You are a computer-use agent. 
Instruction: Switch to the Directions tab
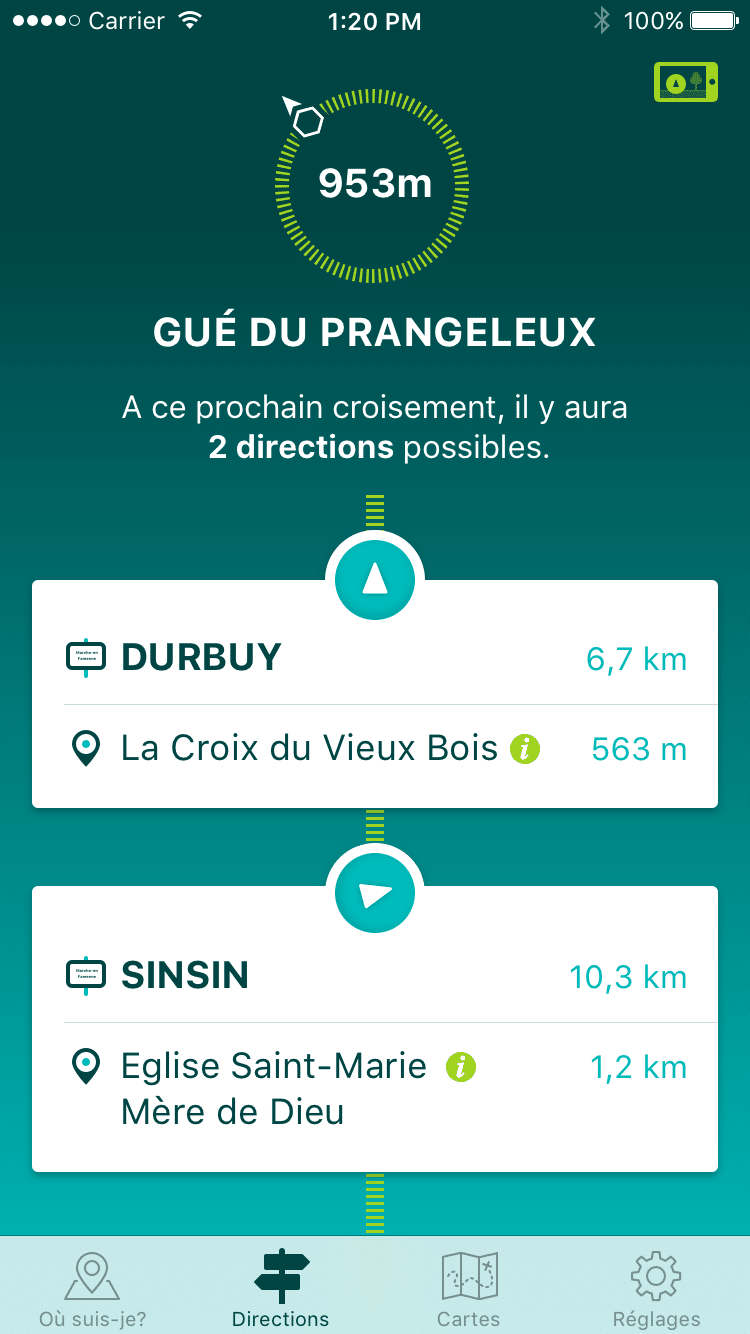coord(281,1289)
